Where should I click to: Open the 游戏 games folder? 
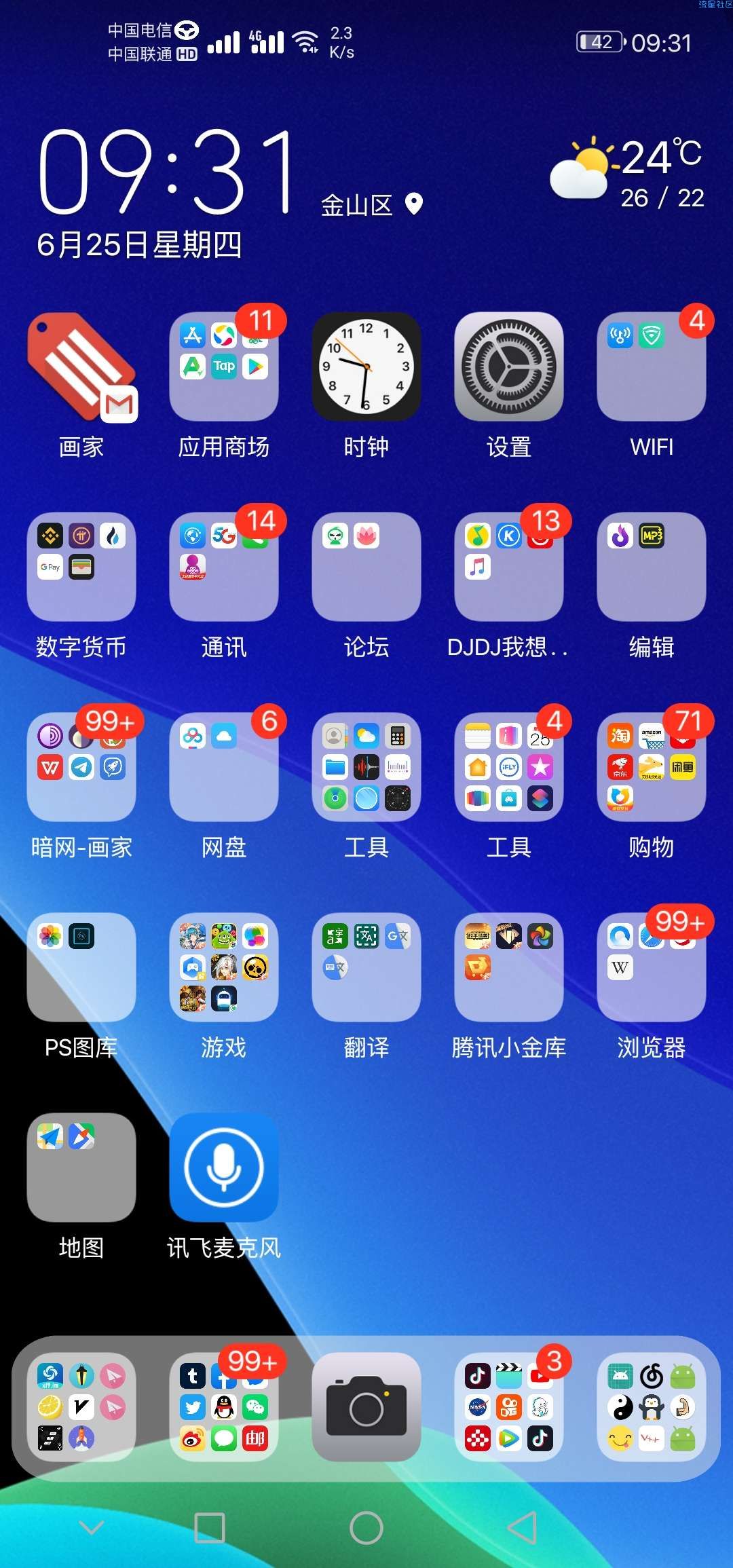point(224,967)
